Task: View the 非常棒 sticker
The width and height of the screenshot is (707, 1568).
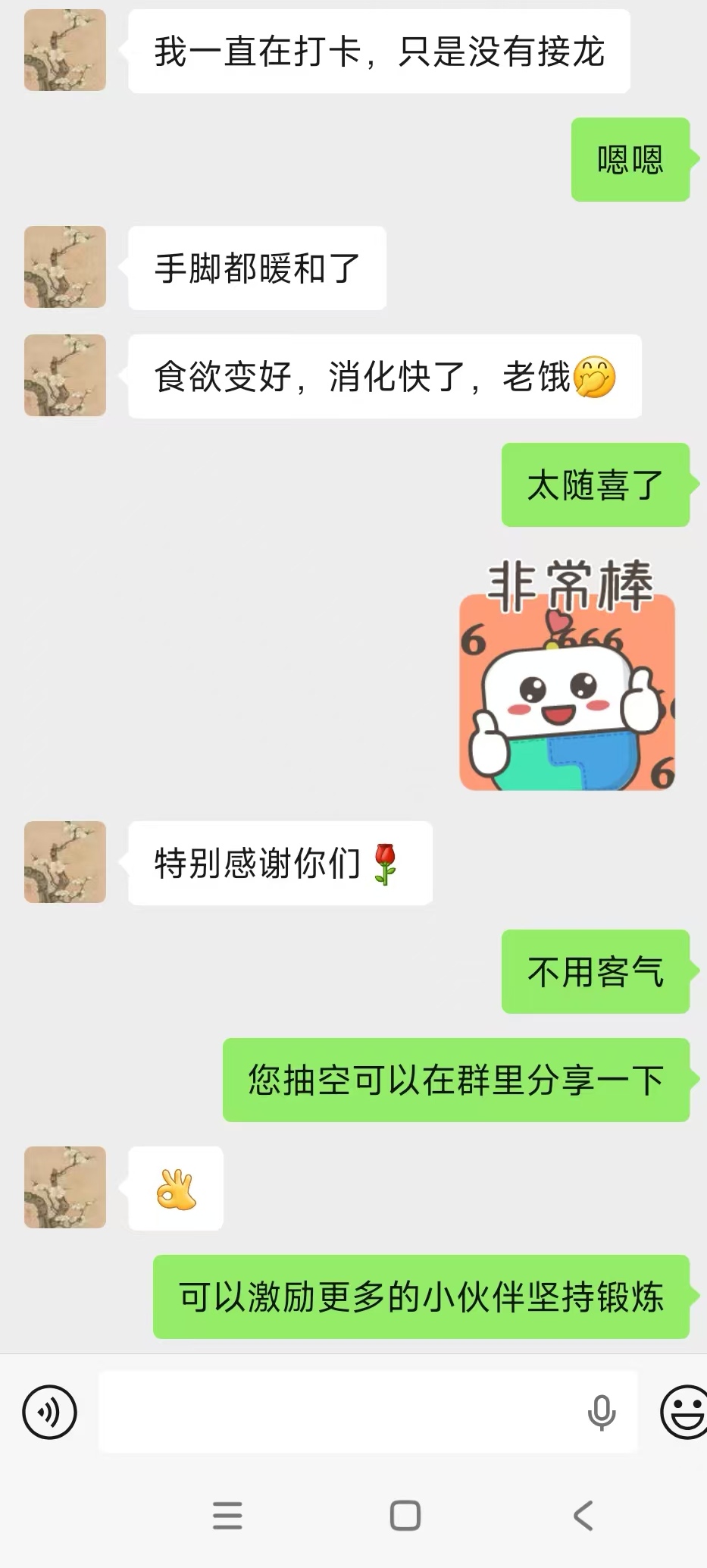Action: (x=568, y=676)
